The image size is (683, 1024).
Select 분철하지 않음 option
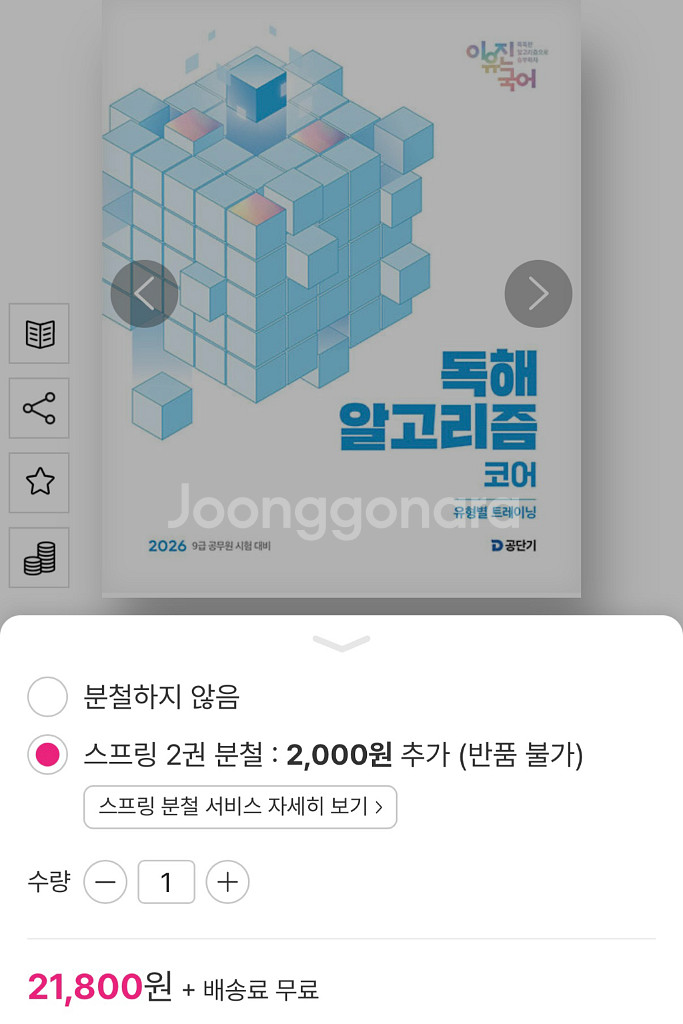(47, 697)
